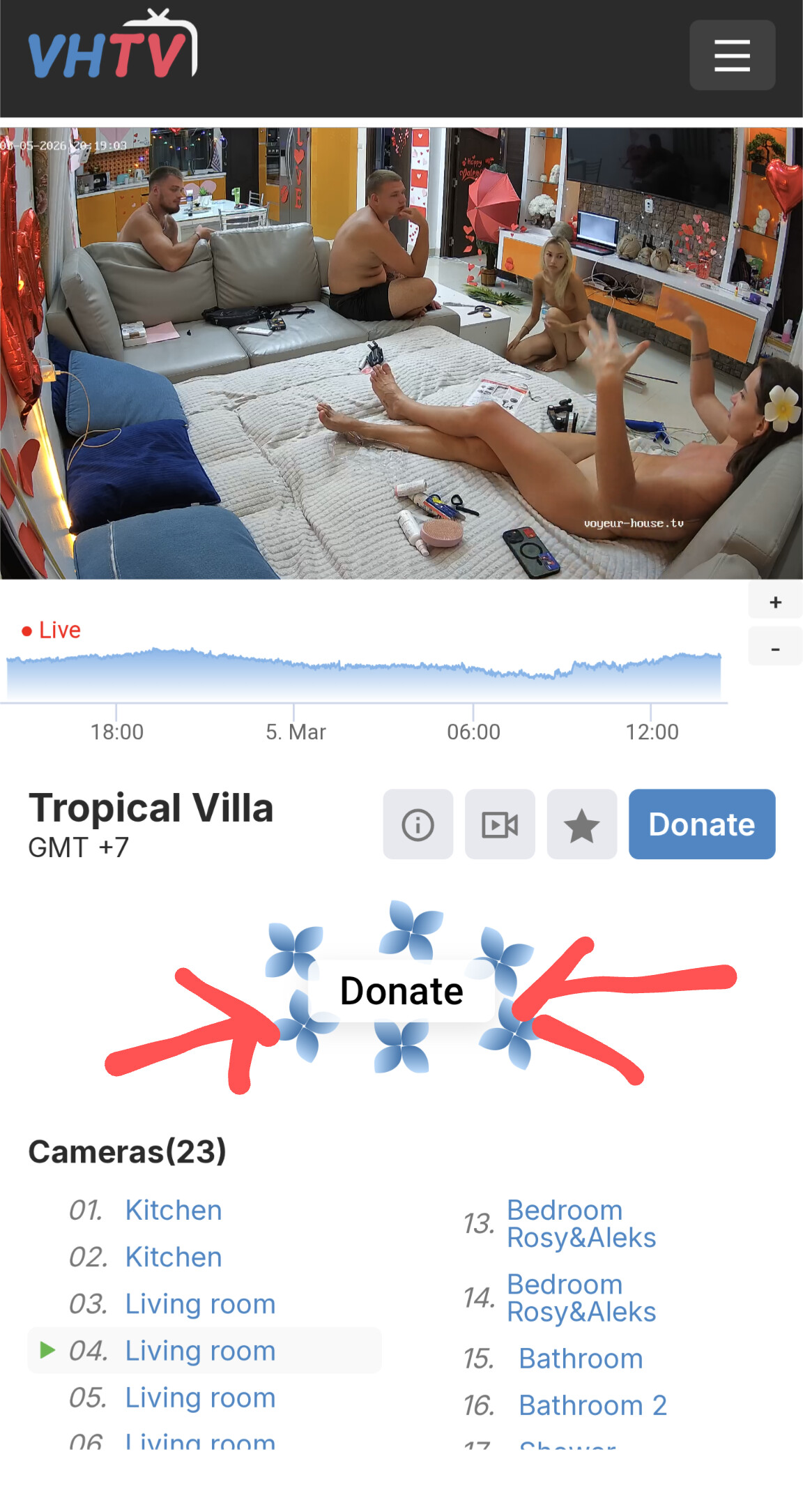Switch to camera 05 Living room

[x=200, y=1398]
